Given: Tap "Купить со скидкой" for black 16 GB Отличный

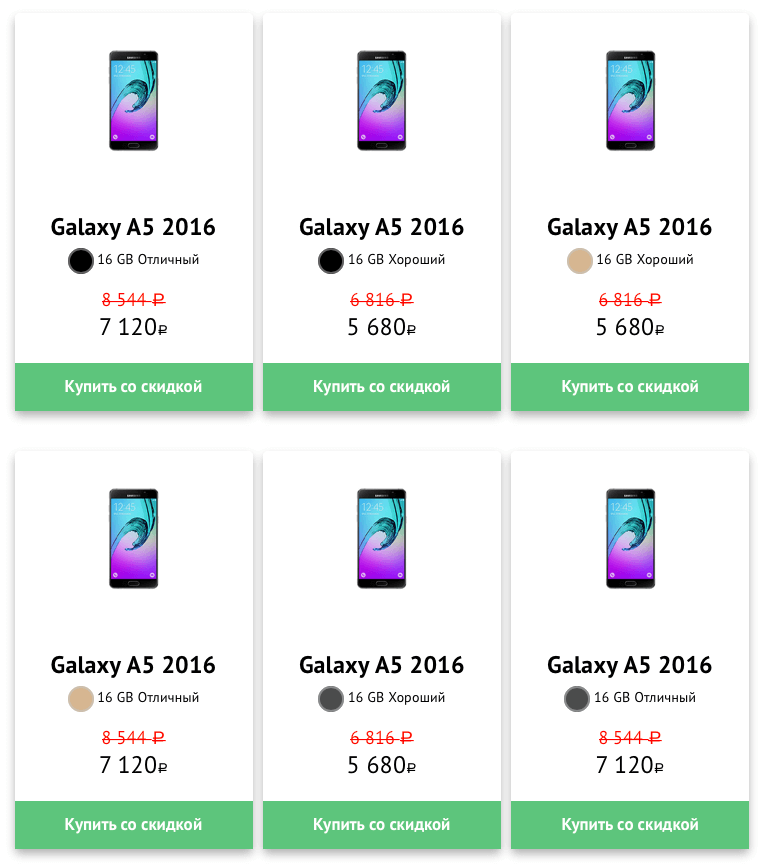Looking at the screenshot, I should (x=134, y=387).
